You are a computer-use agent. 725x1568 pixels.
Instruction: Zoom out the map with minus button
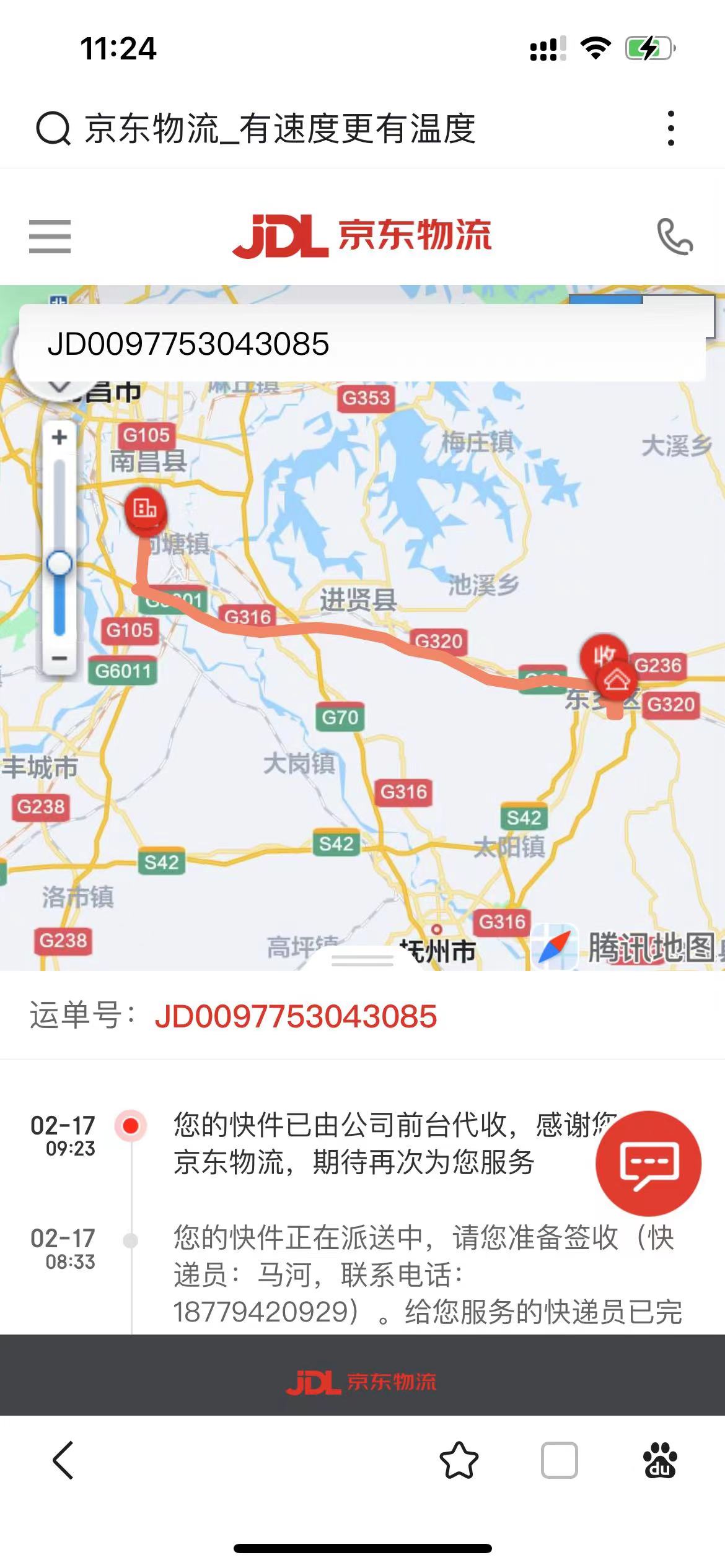(x=59, y=658)
